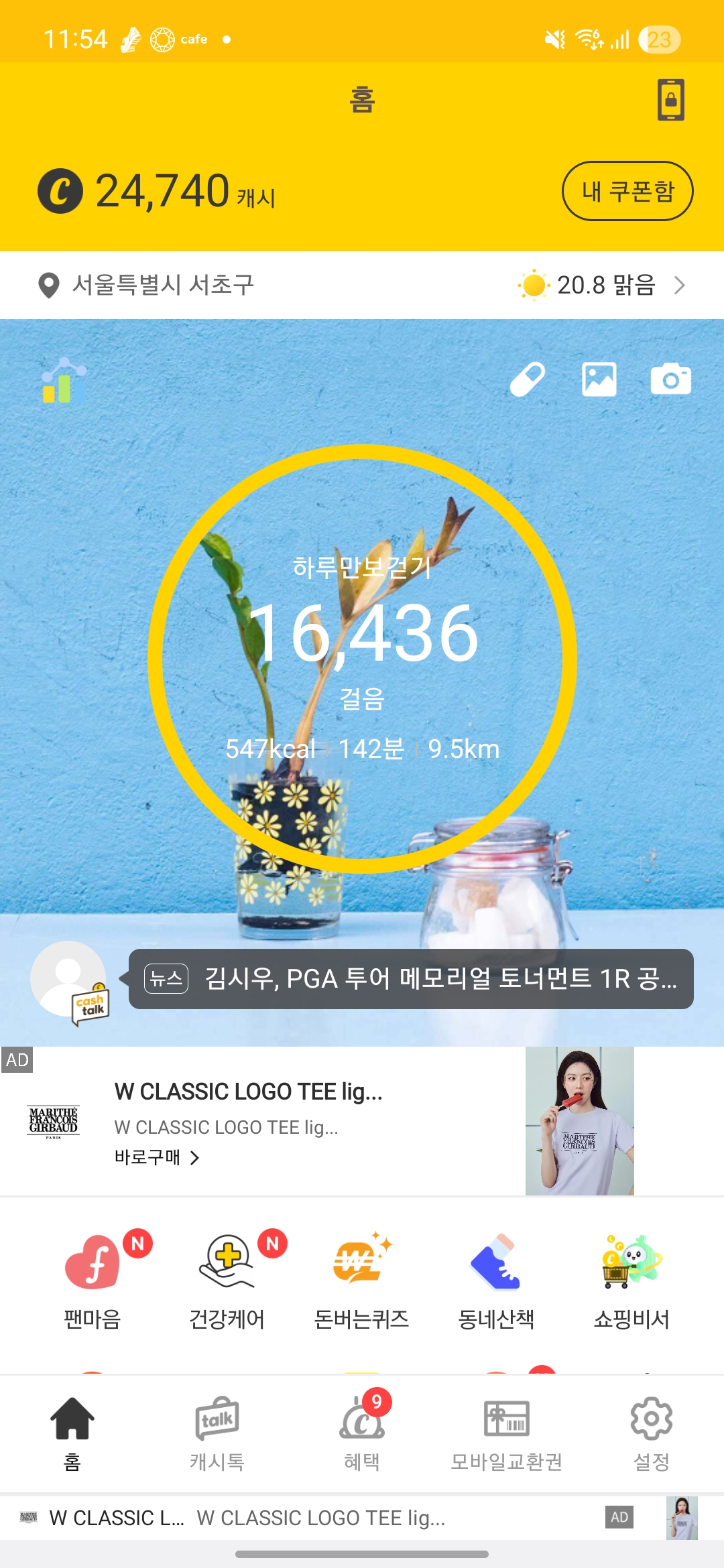
Task: Tap the pill medication icon
Action: [528, 380]
